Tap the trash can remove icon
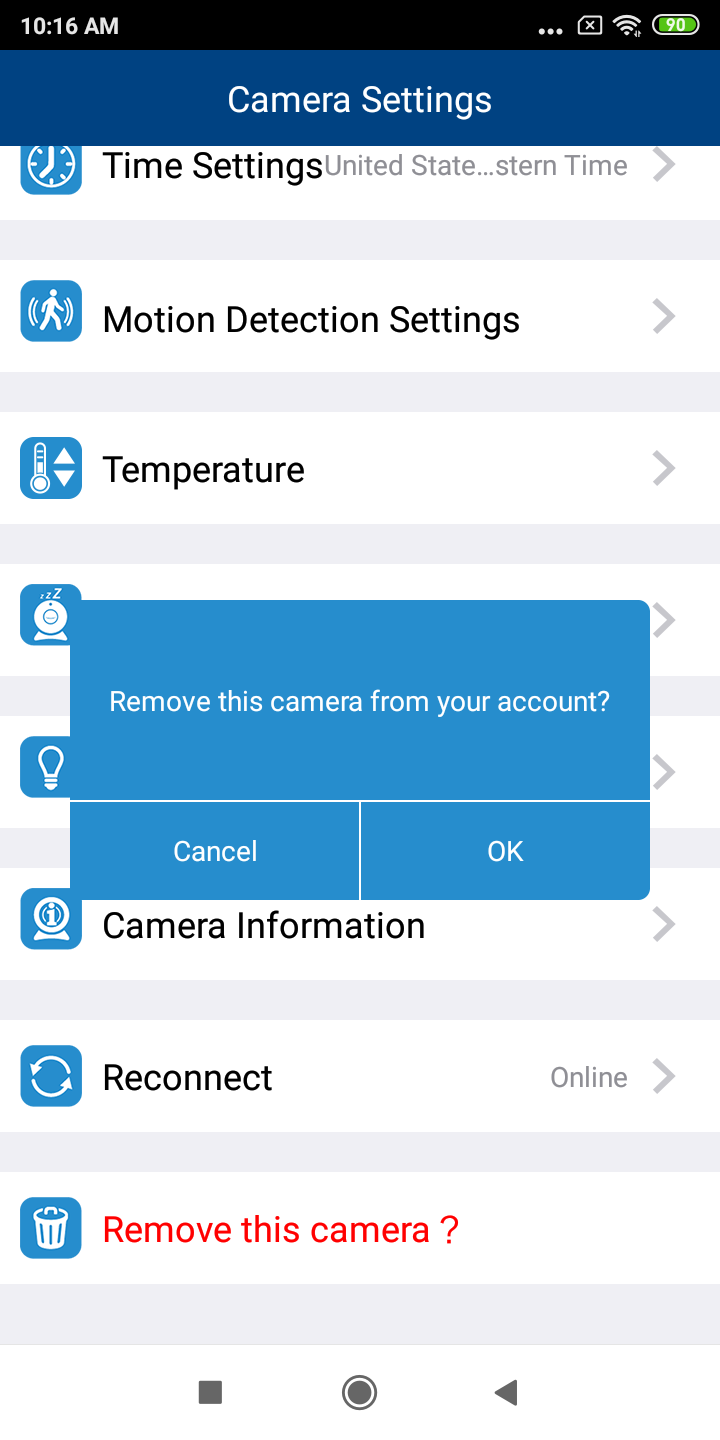Viewport: 720px width, 1440px height. coord(50,1228)
